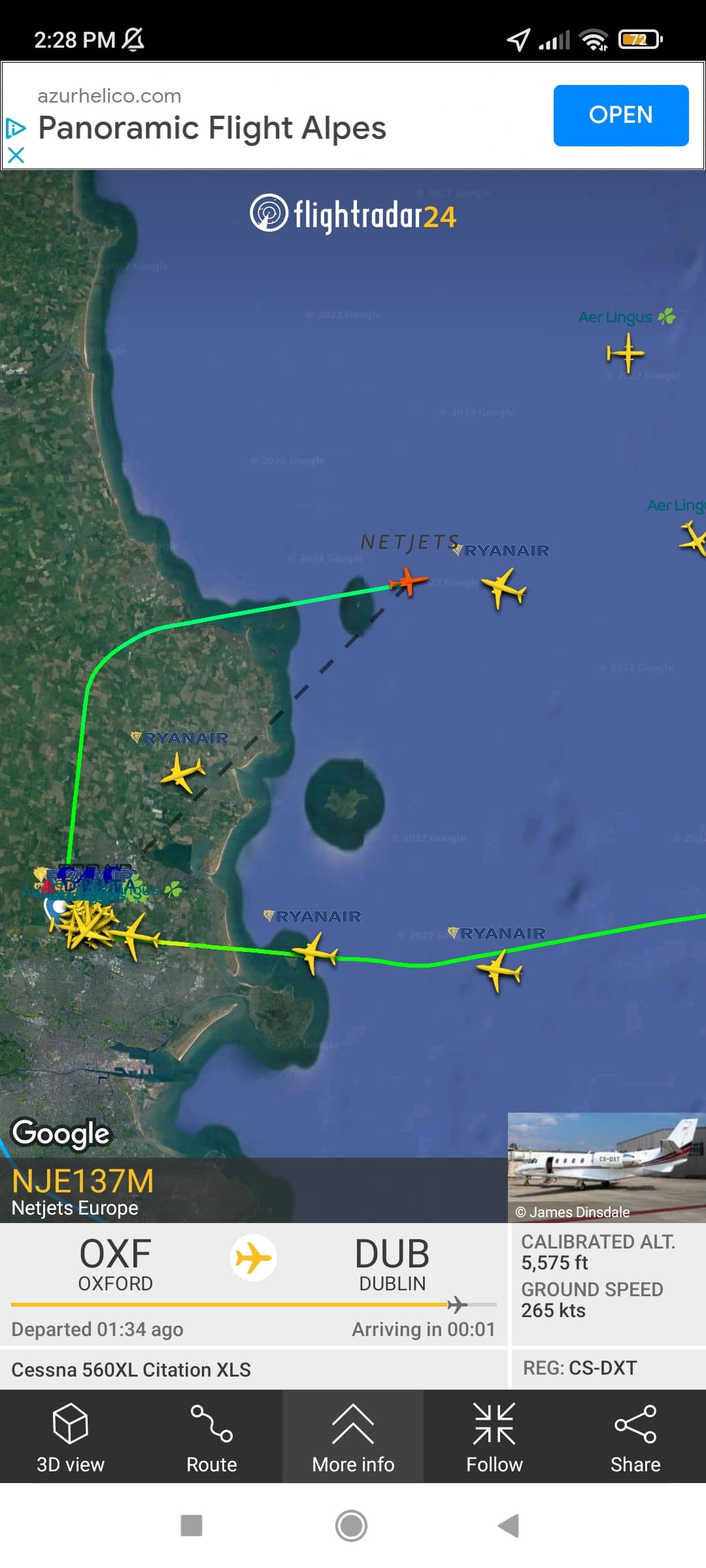The width and height of the screenshot is (706, 1568).
Task: Go back with system back button
Action: point(509,1526)
